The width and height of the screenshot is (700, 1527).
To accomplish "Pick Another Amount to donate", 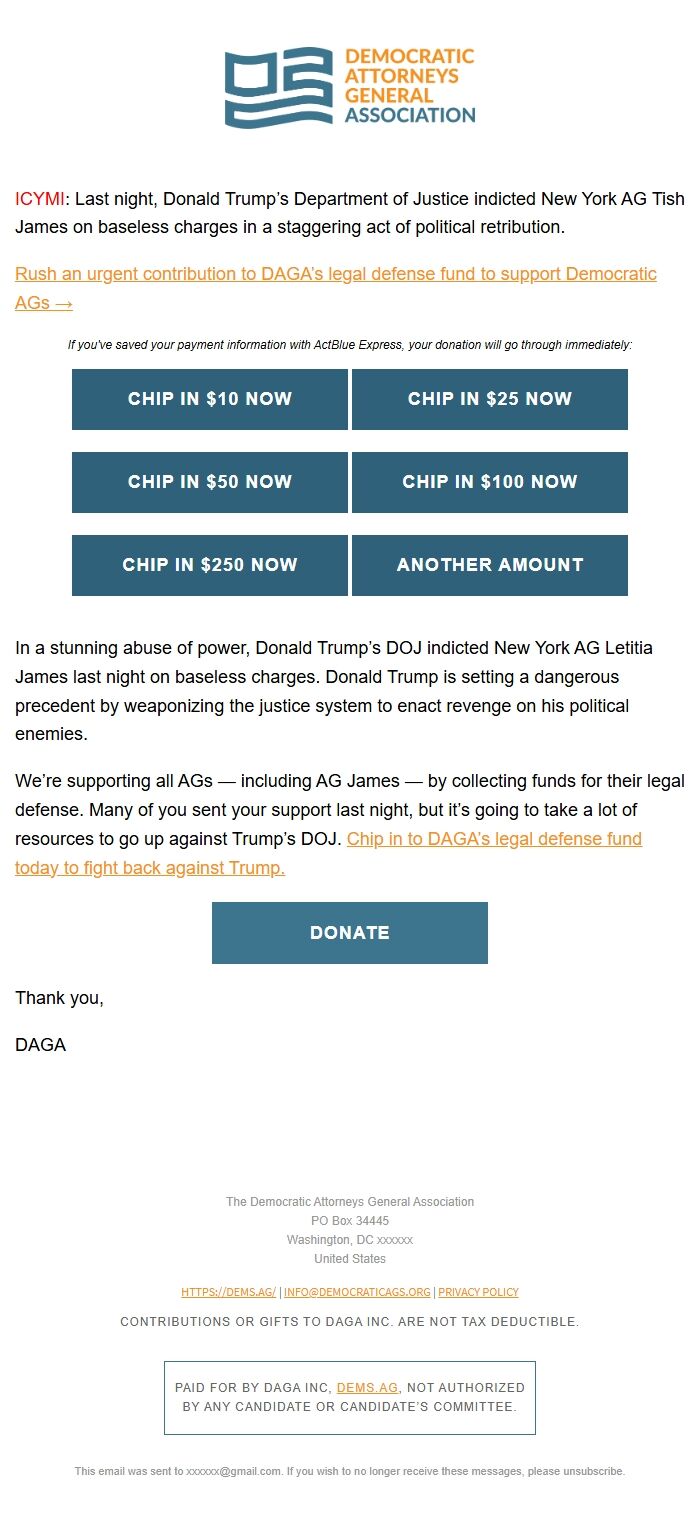I will click(490, 565).
